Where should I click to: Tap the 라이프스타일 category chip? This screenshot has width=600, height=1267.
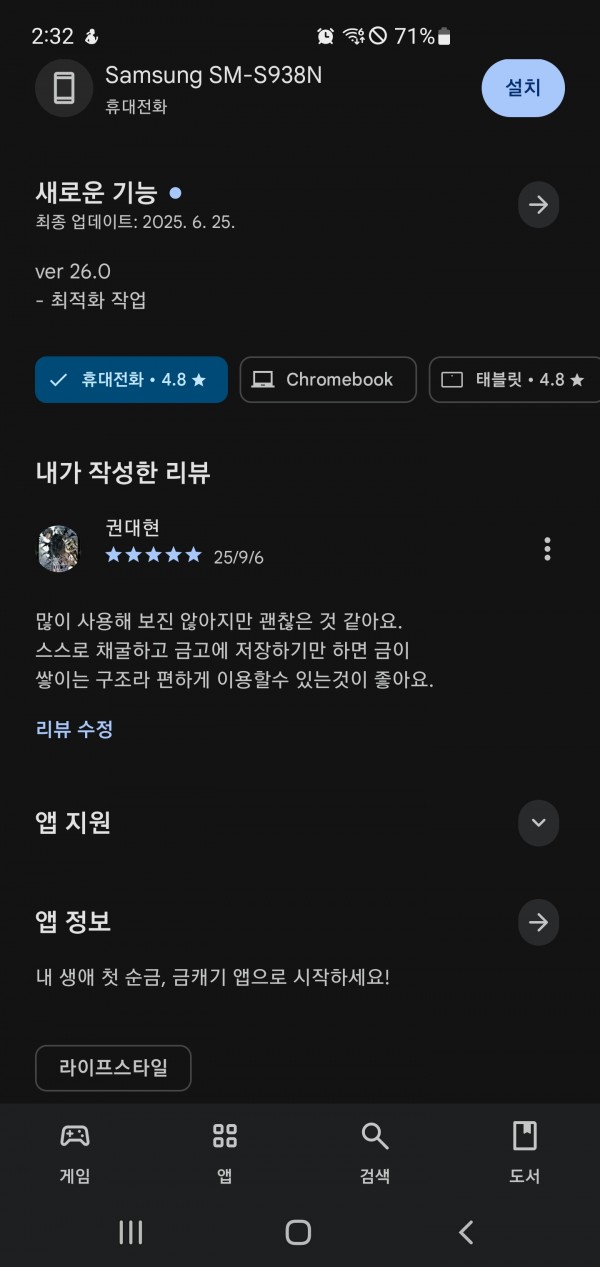pyautogui.click(x=113, y=1068)
